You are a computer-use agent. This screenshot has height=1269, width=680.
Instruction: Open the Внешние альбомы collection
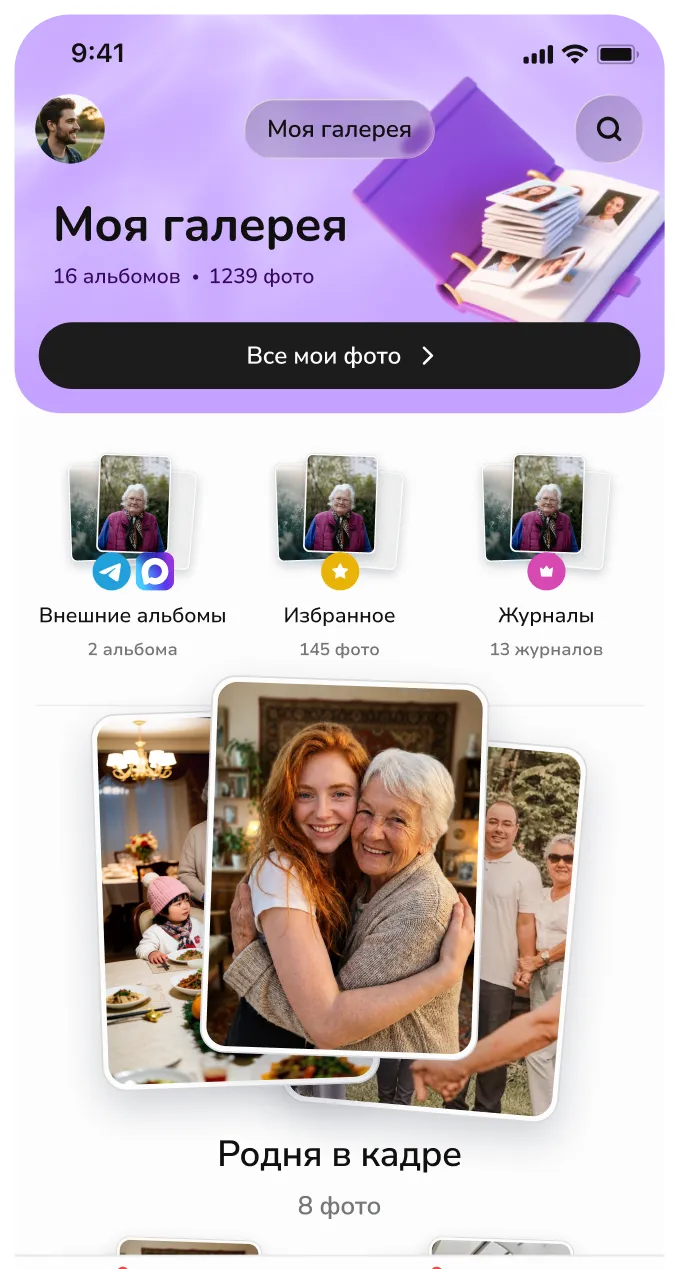tap(133, 556)
